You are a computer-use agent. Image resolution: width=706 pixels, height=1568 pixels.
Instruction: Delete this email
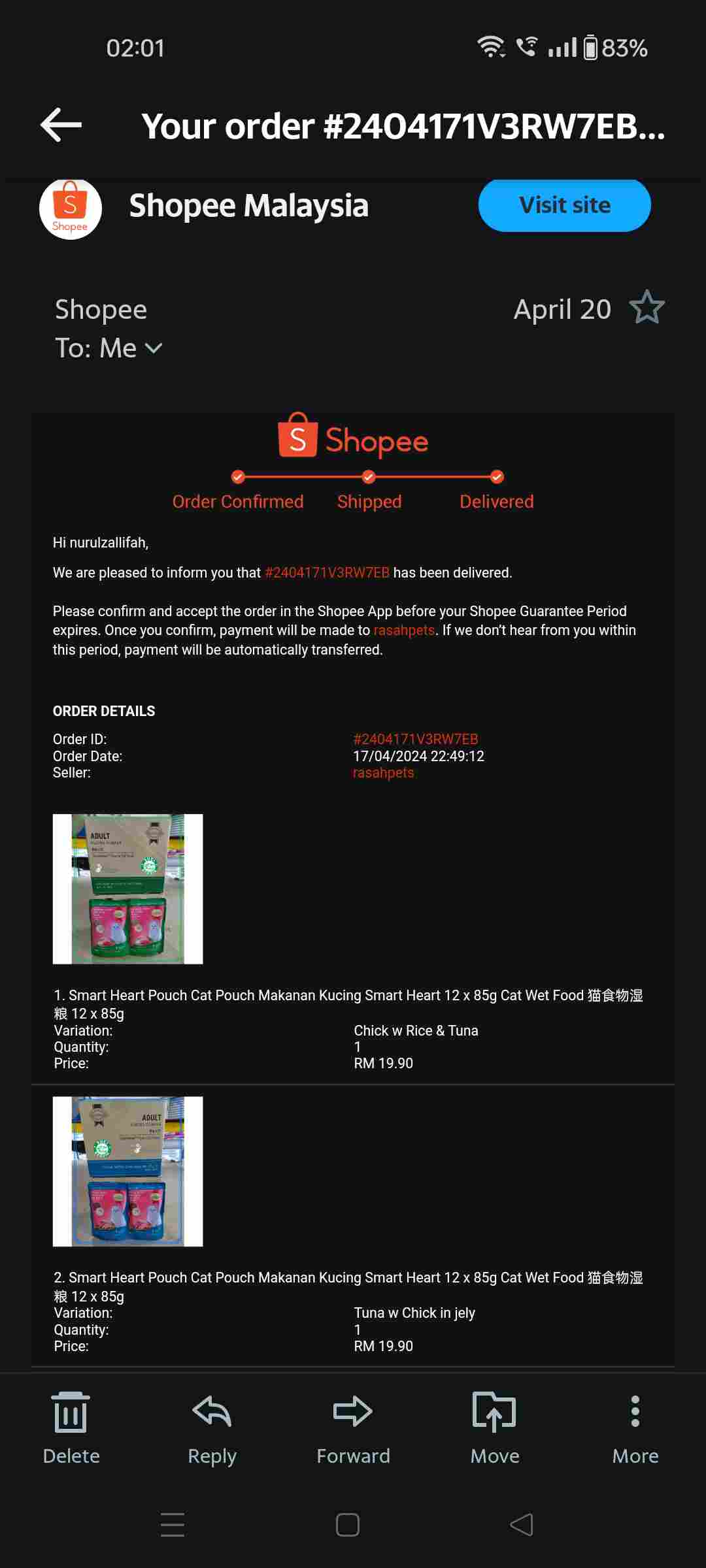[x=71, y=1428]
